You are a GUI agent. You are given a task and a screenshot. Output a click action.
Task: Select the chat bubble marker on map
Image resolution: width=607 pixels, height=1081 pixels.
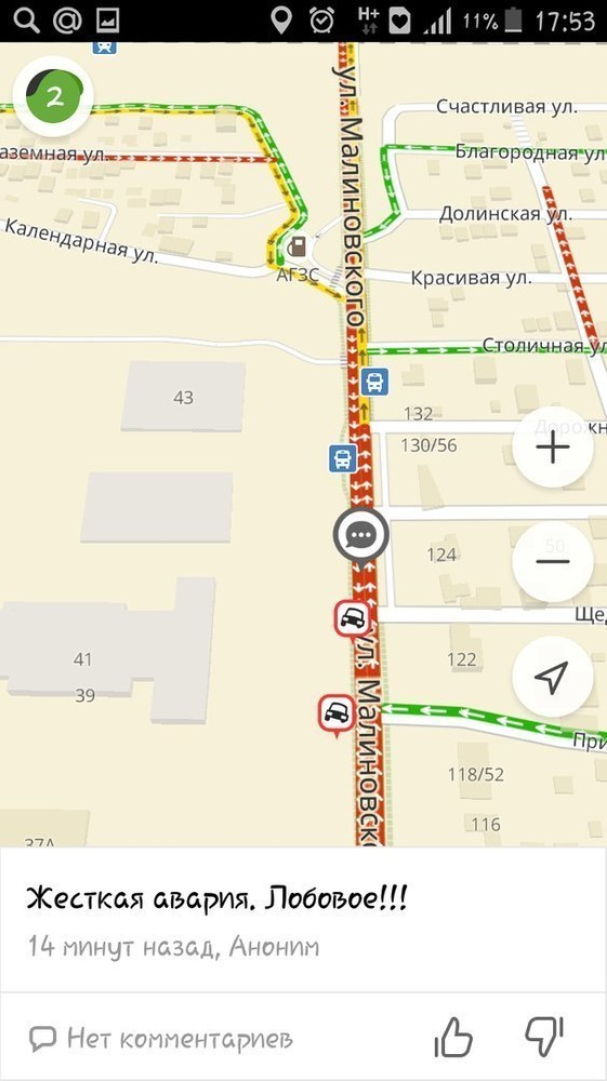[361, 536]
